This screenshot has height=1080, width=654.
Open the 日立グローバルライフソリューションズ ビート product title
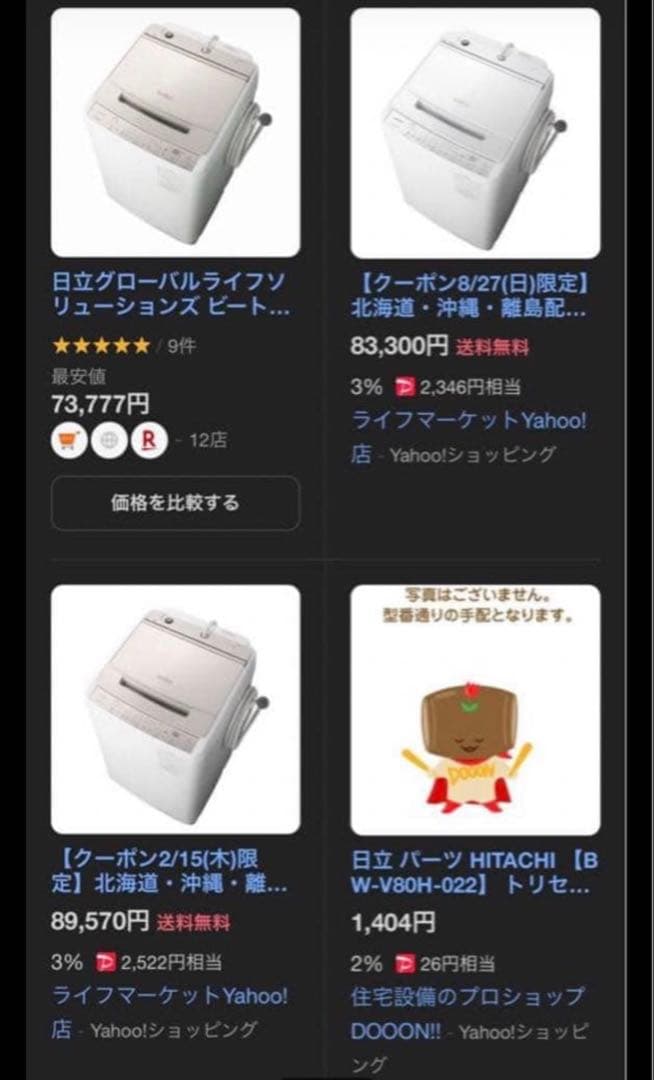coord(171,295)
